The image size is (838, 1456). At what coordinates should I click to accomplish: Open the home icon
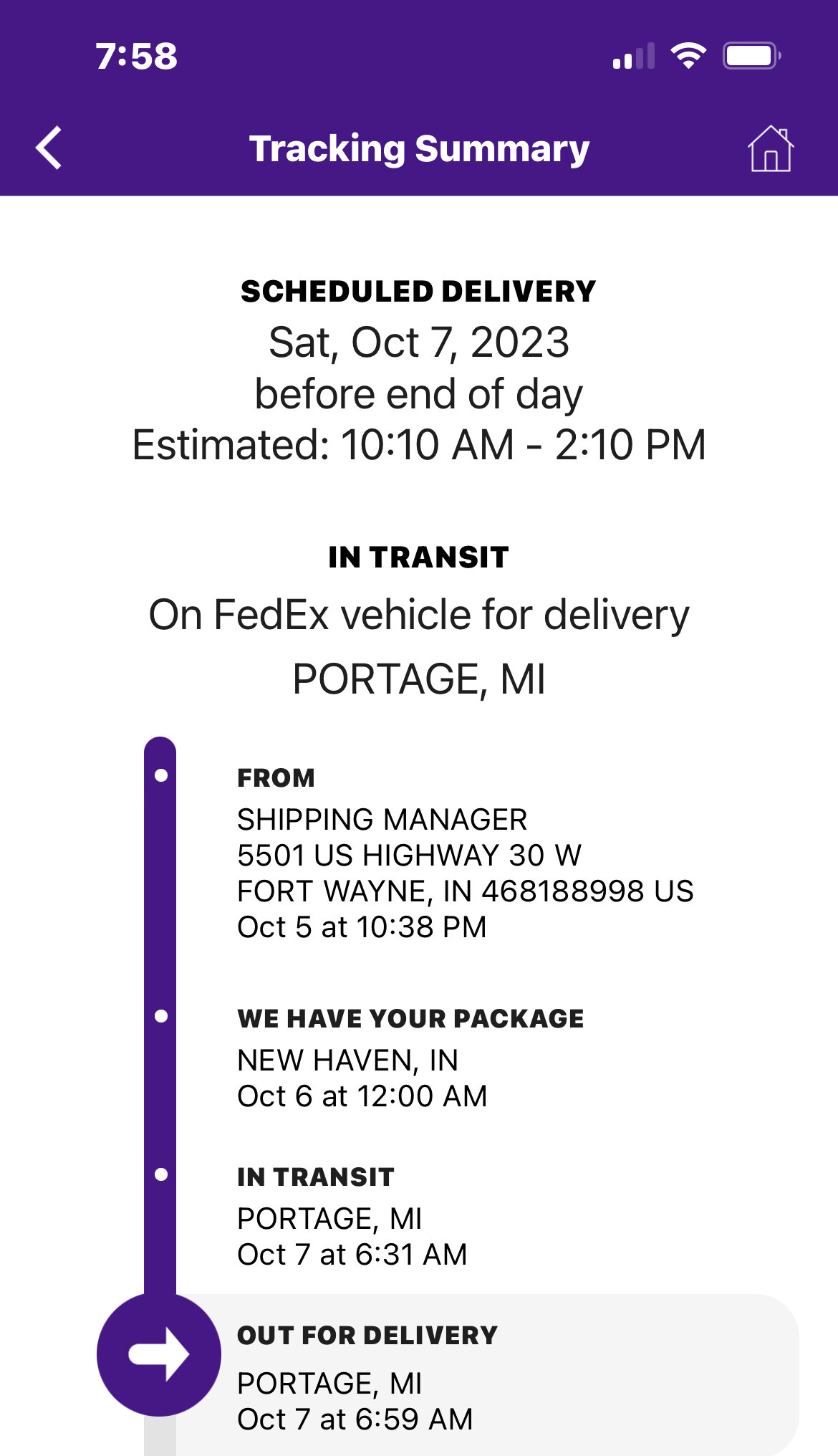[x=771, y=148]
